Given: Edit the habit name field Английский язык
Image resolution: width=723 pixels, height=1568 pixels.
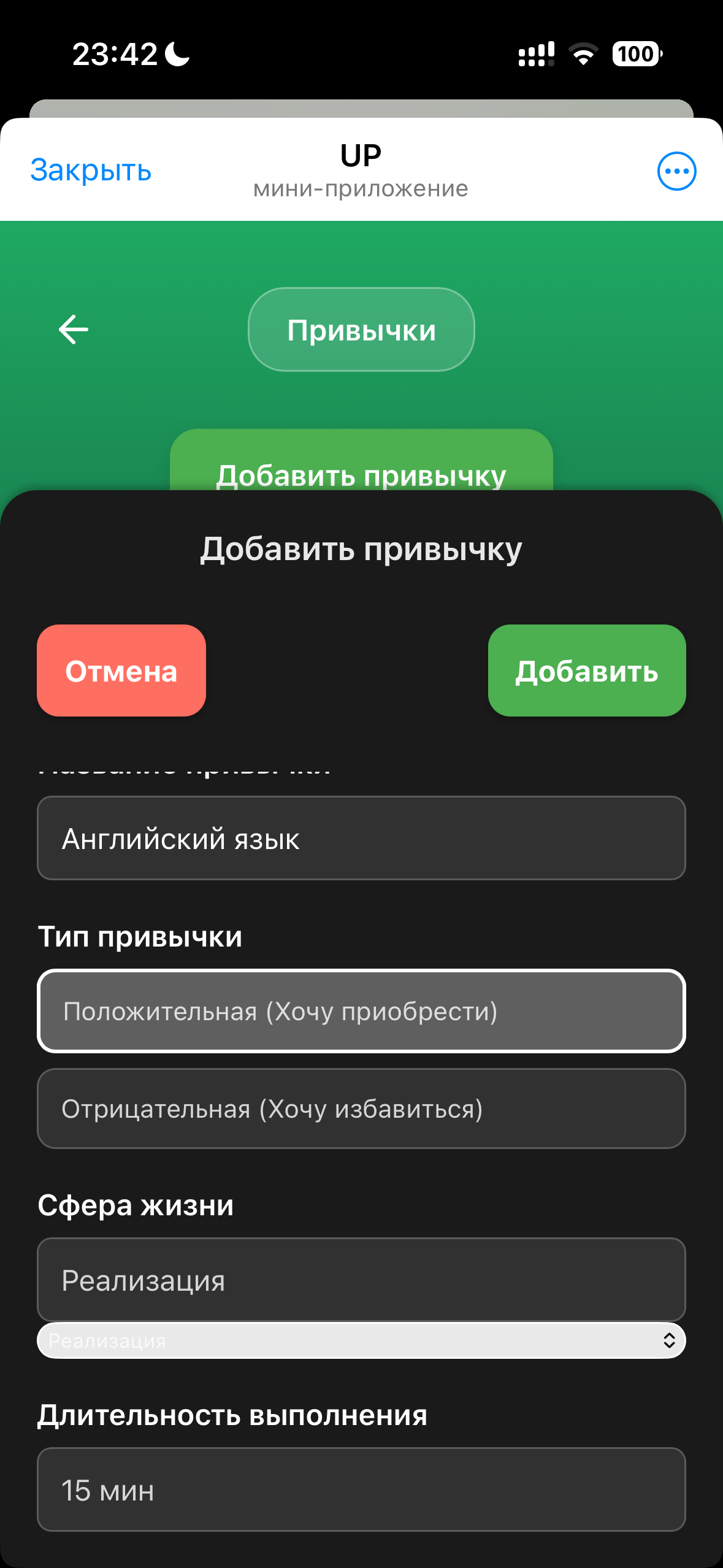Looking at the screenshot, I should coord(362,837).
